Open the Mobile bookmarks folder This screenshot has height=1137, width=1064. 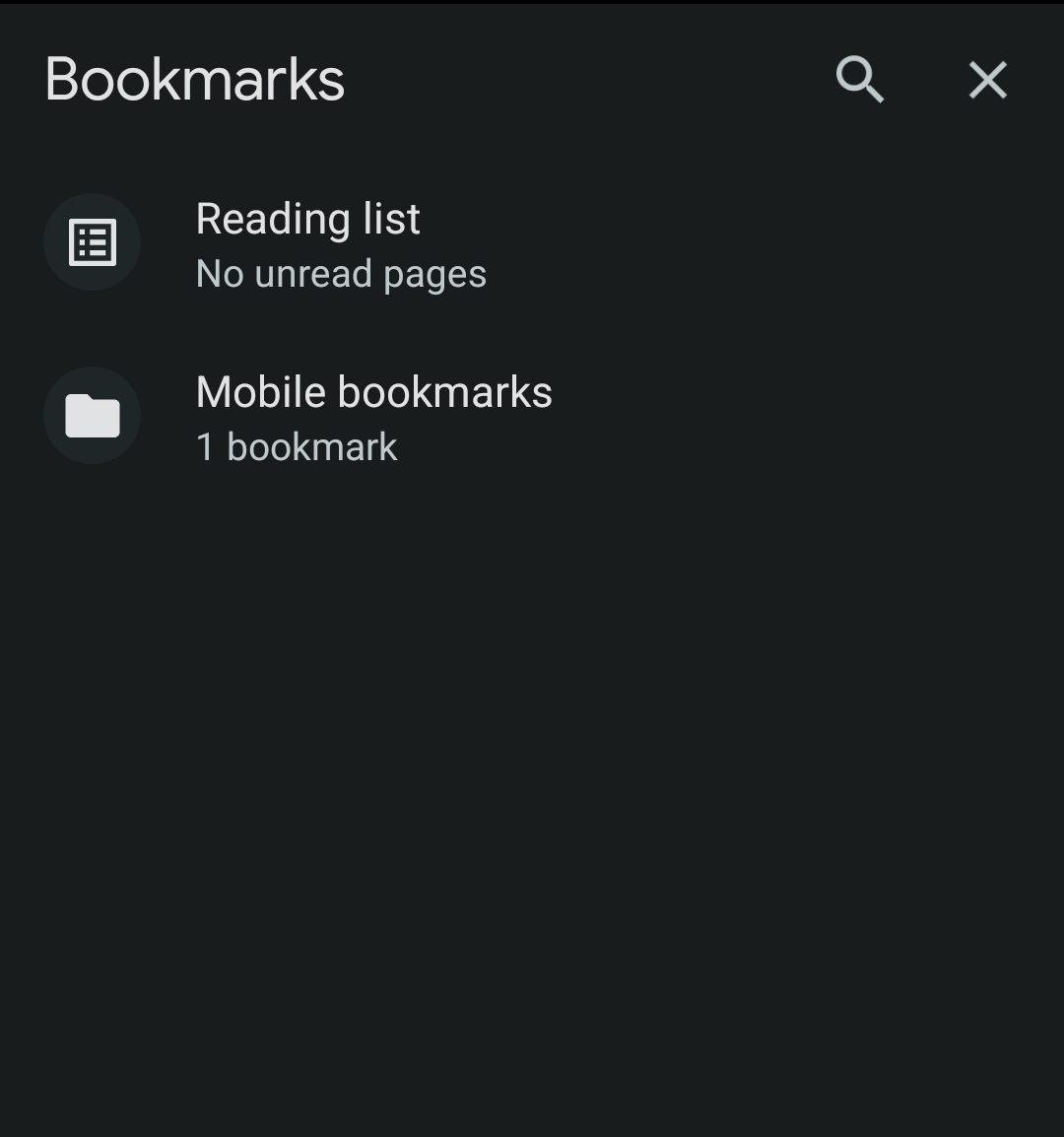pos(372,416)
